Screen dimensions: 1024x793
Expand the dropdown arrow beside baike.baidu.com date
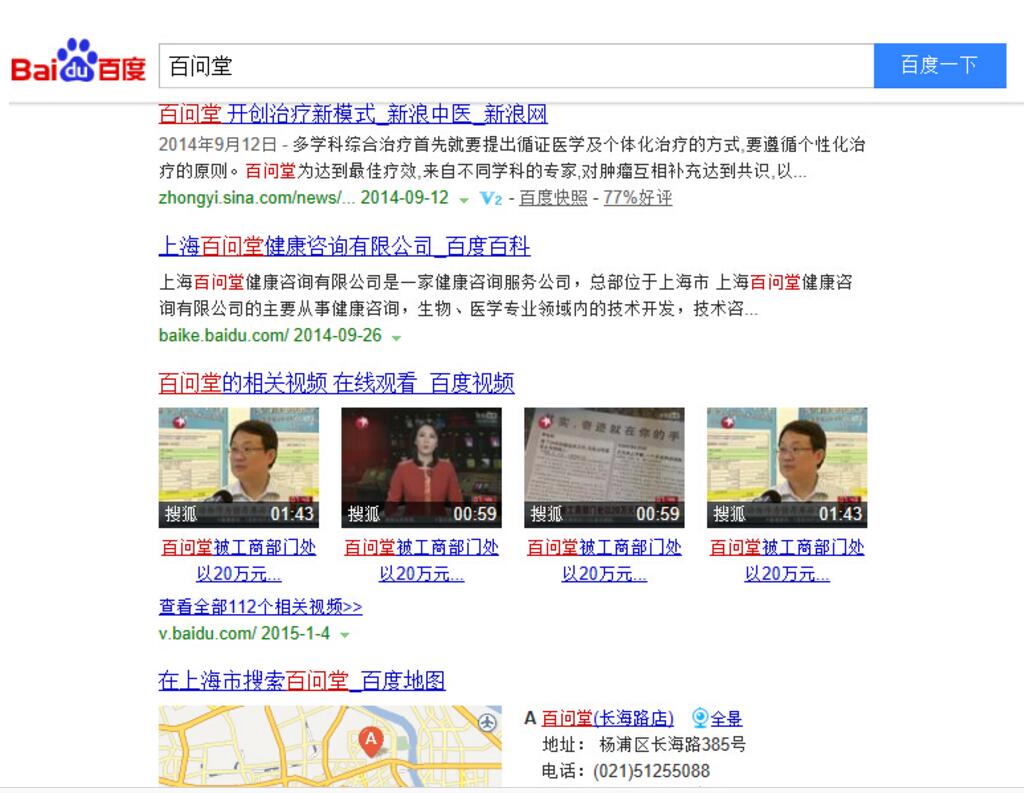click(x=397, y=337)
